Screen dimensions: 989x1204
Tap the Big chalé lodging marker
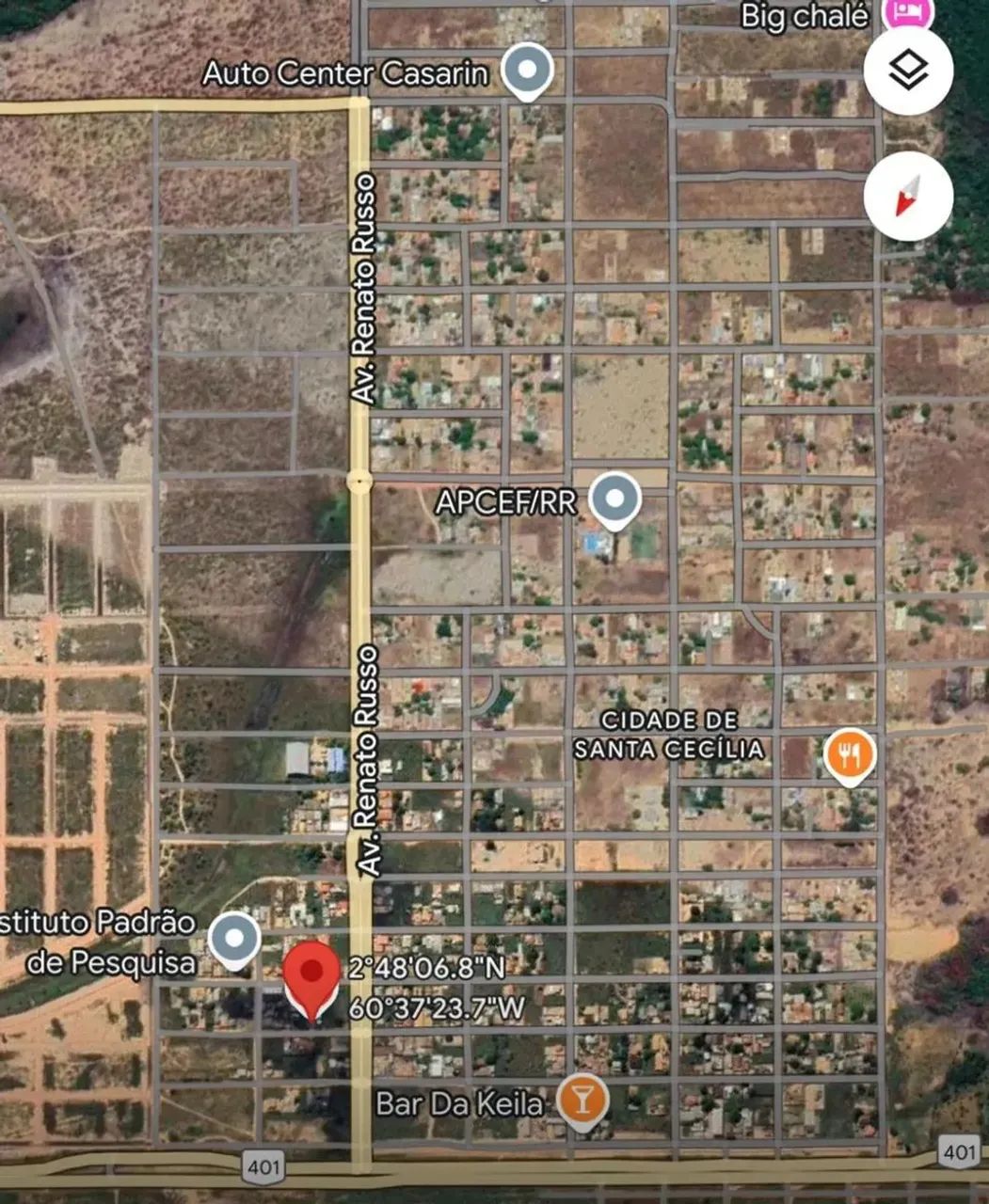(x=907, y=13)
